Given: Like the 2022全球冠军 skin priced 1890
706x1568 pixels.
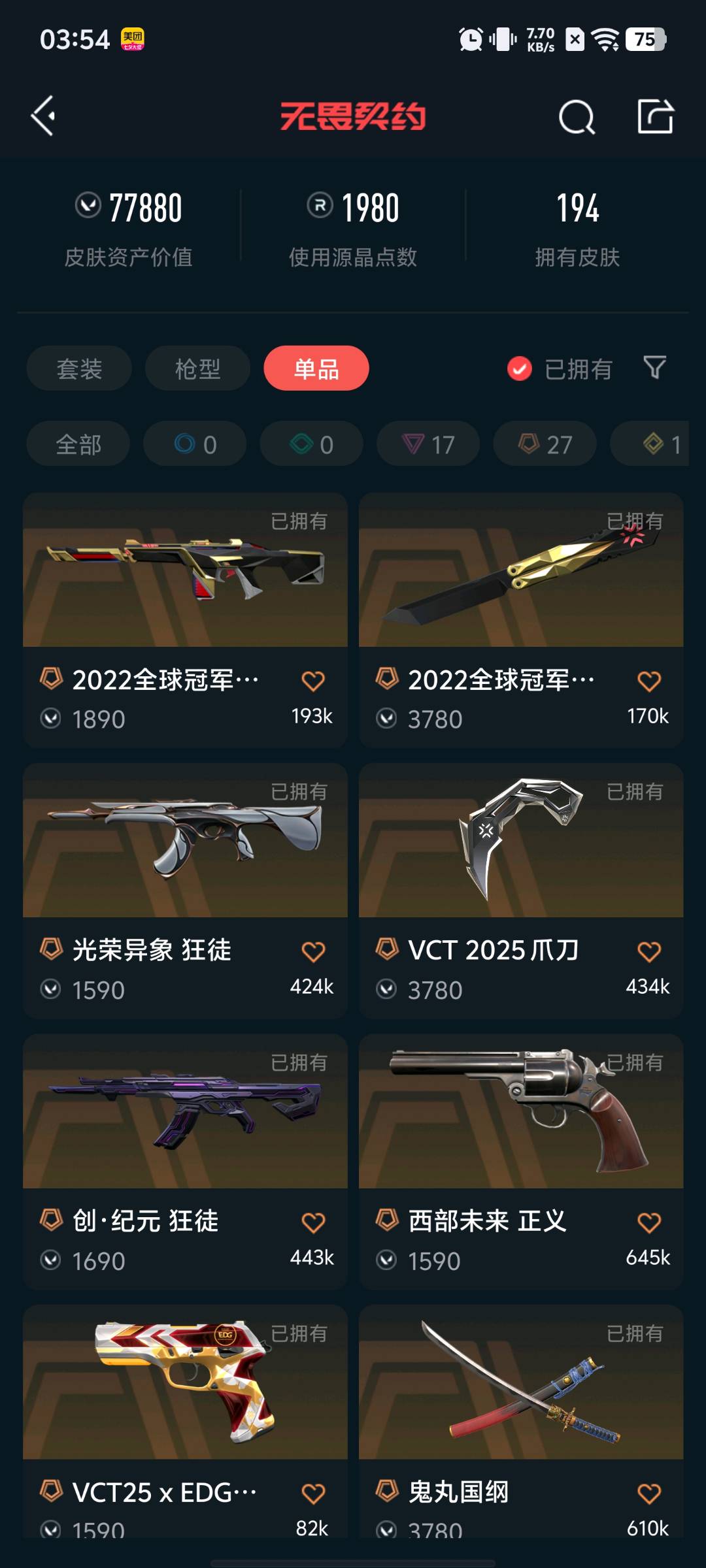Looking at the screenshot, I should (313, 681).
